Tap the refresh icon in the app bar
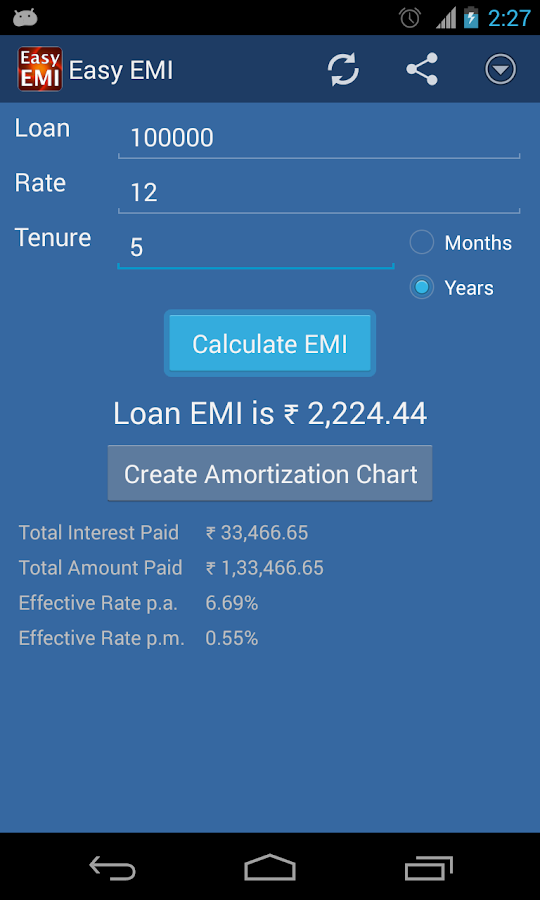 click(343, 69)
